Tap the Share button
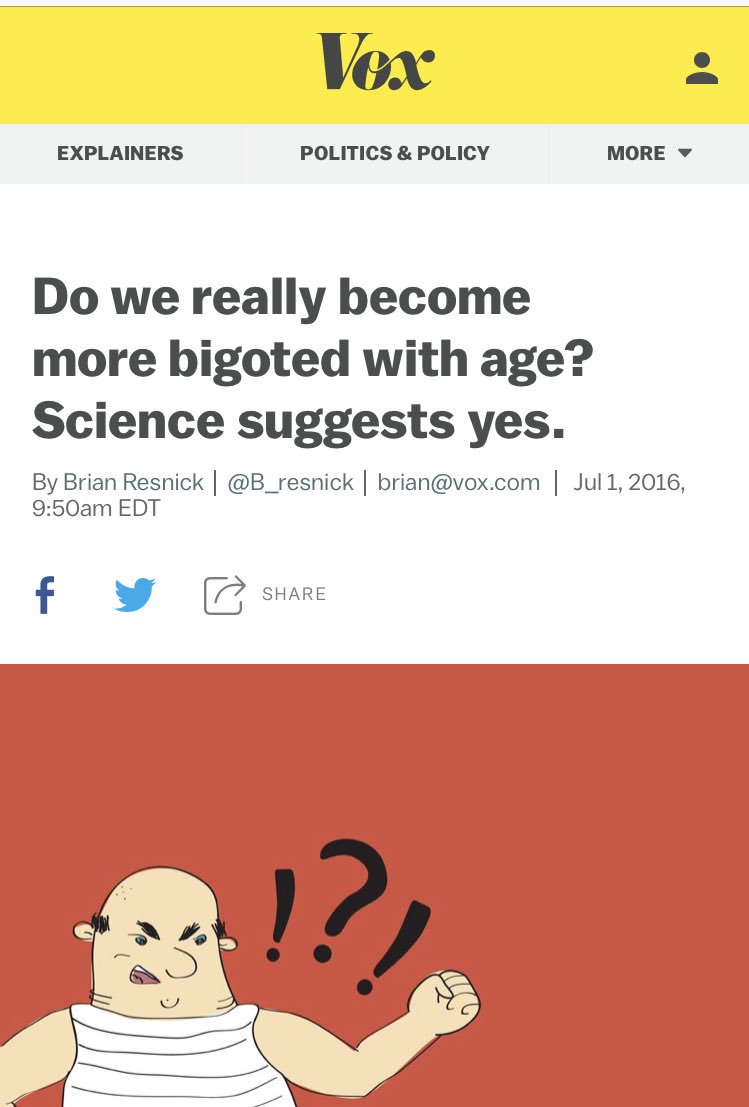 (266, 595)
